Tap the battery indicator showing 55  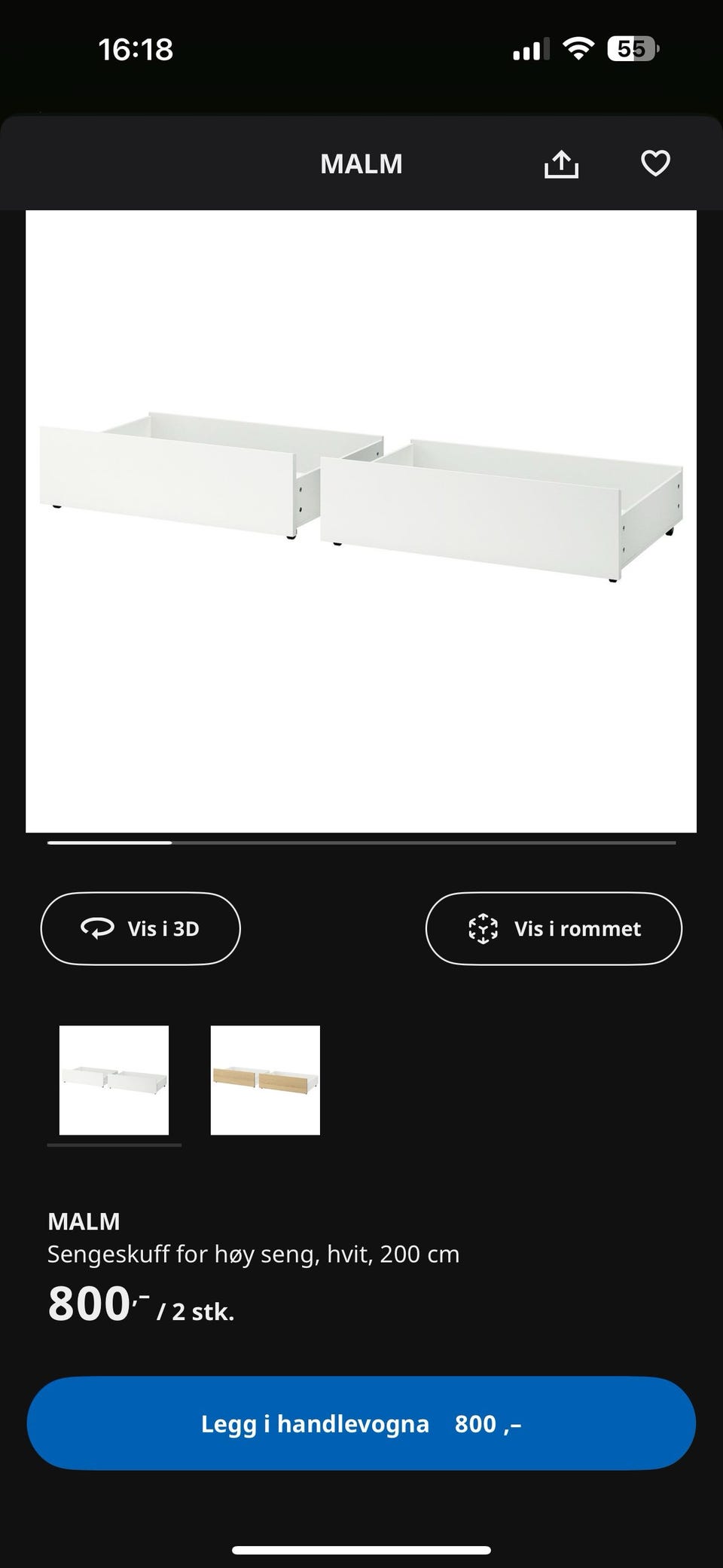tap(633, 47)
